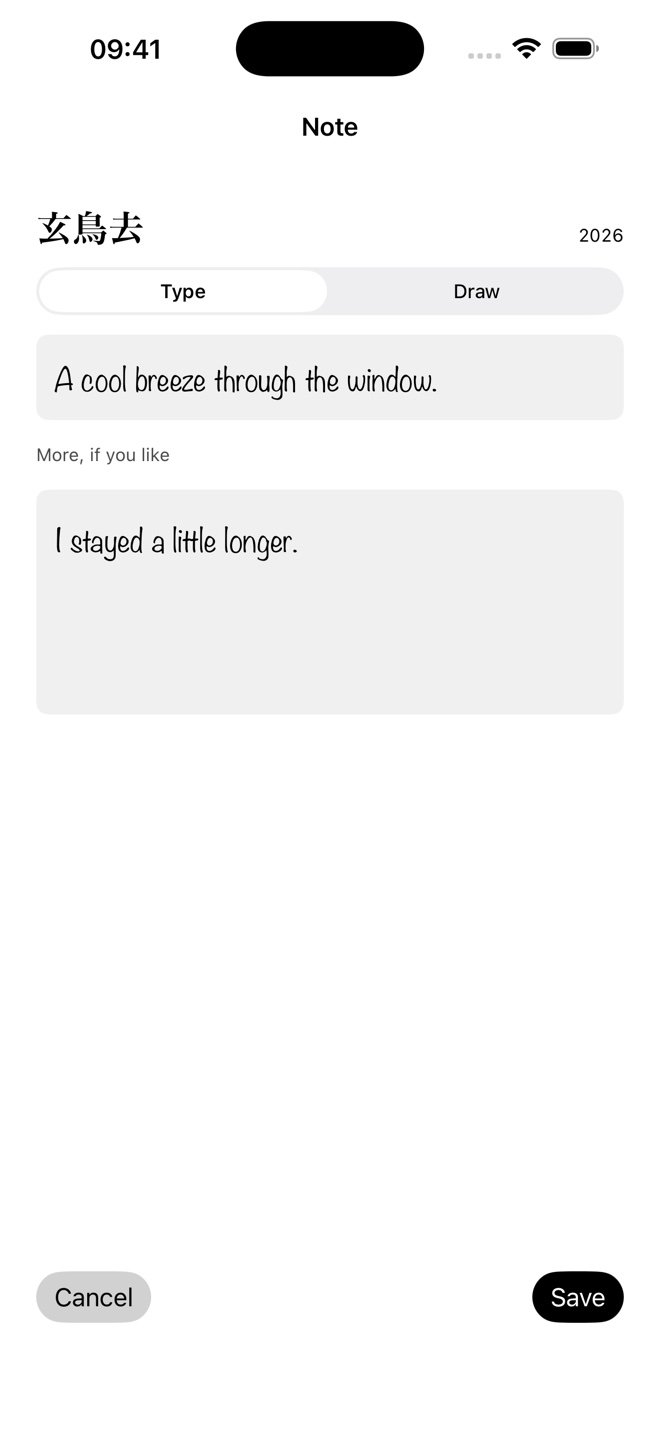This screenshot has height=1434, width=660.
Task: Tap the "I stayed a little longer" field
Action: [330, 602]
